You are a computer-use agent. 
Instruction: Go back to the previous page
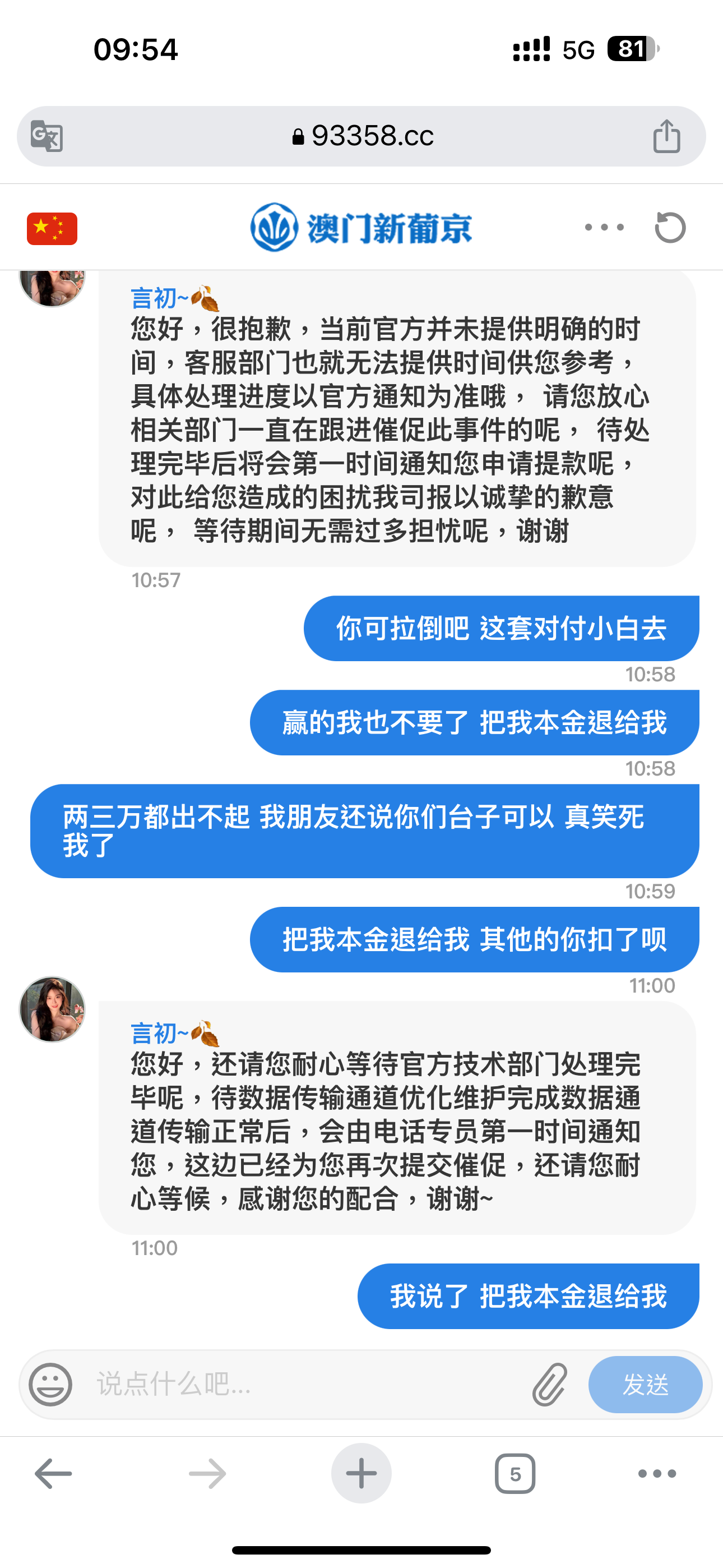click(53, 1474)
